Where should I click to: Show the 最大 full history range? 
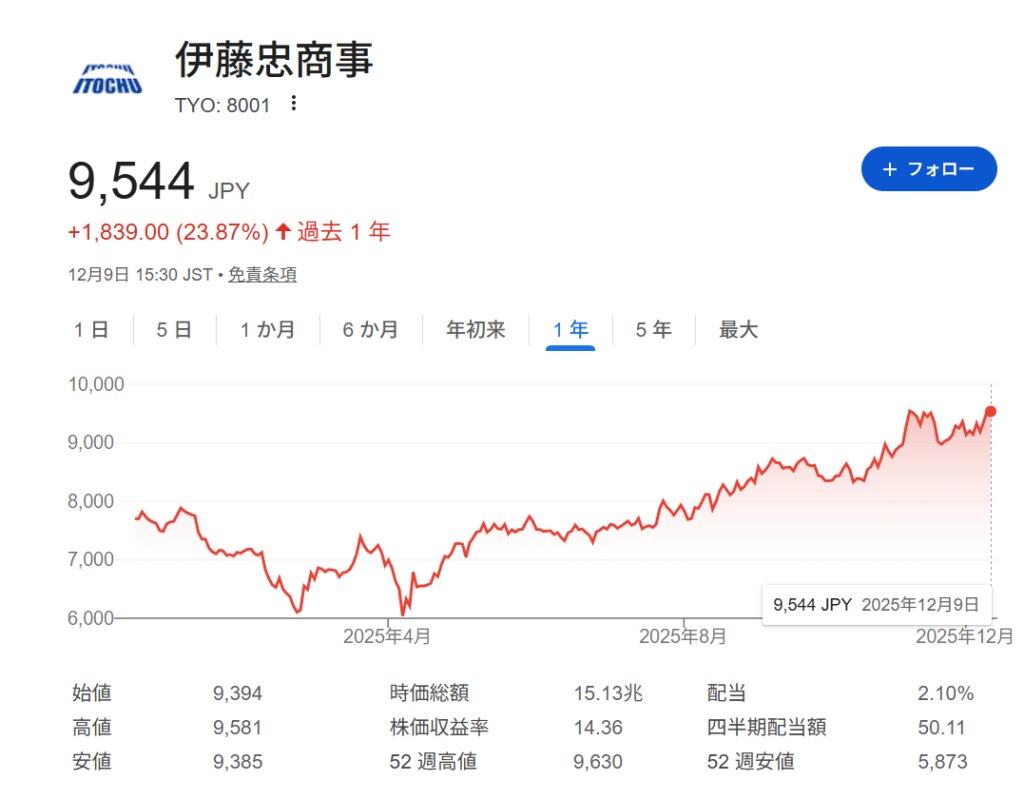(738, 330)
